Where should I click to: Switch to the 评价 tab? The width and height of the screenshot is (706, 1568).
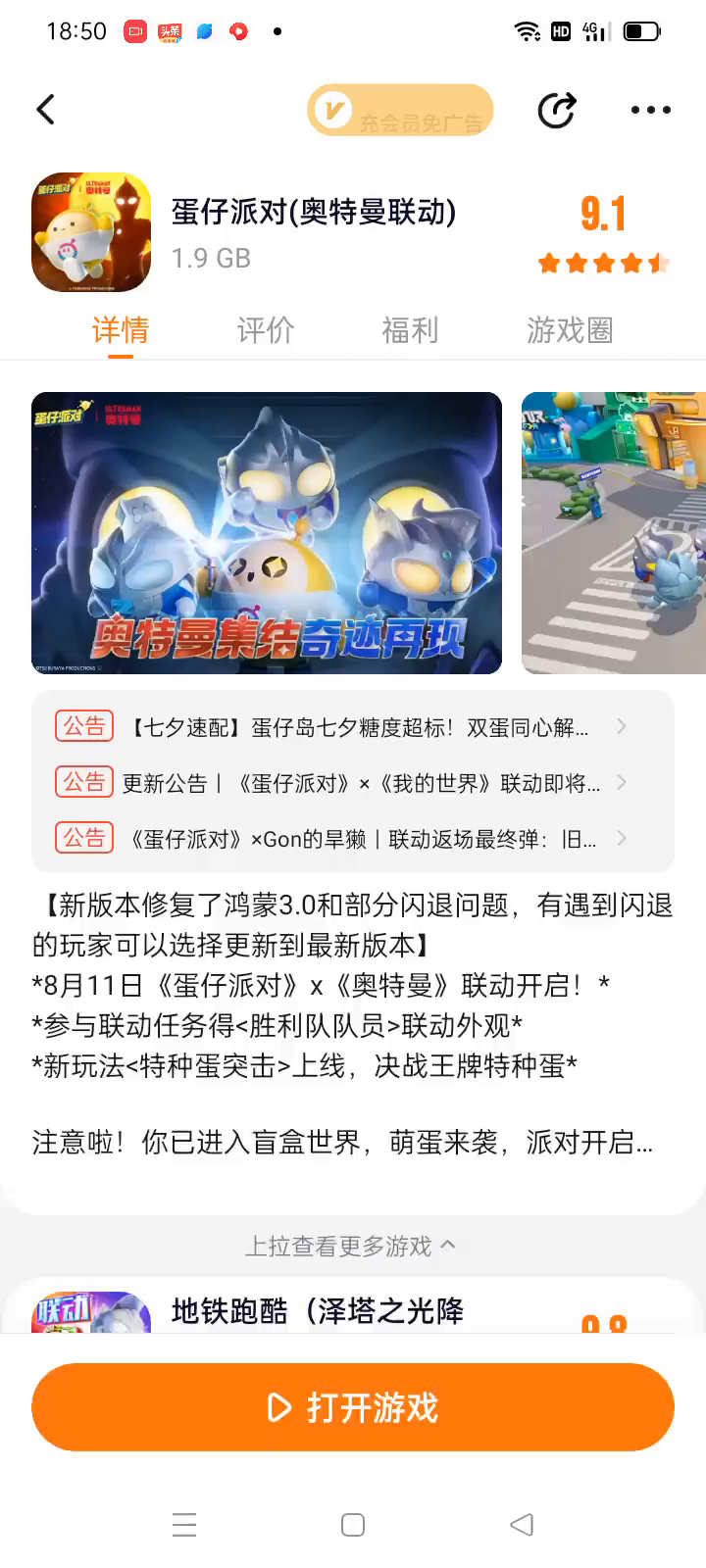click(265, 330)
